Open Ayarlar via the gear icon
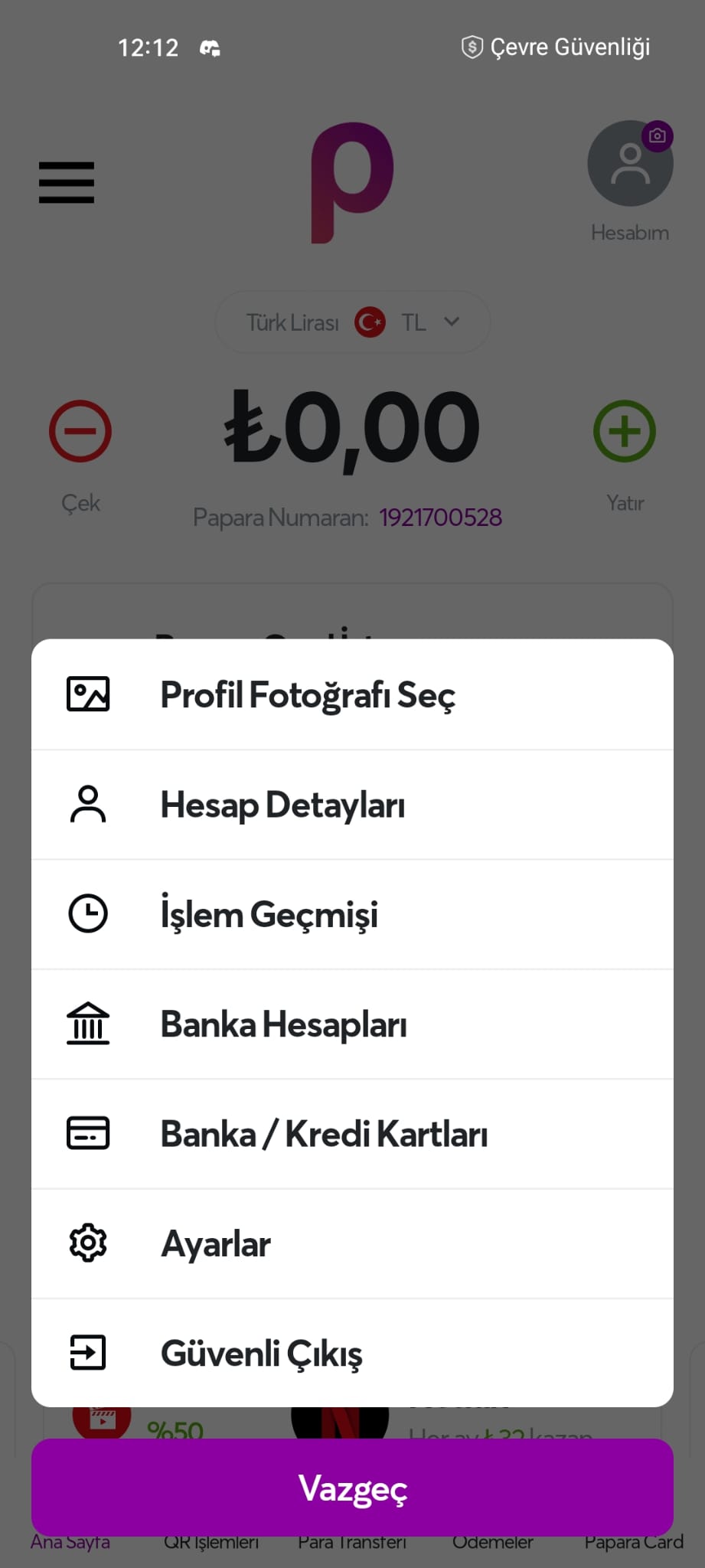Viewport: 705px width, 1568px height. 88,1243
